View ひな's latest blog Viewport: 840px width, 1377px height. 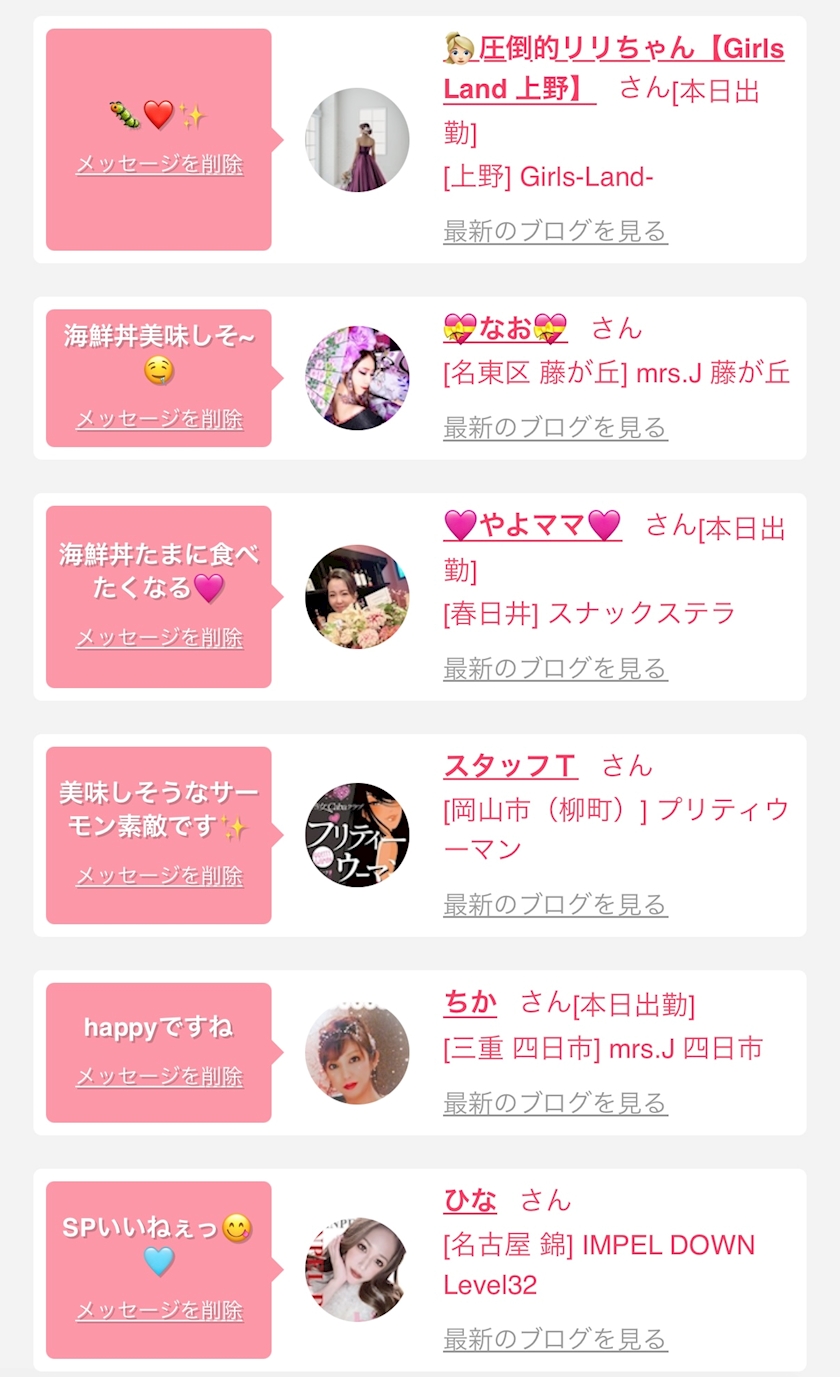coord(555,1338)
